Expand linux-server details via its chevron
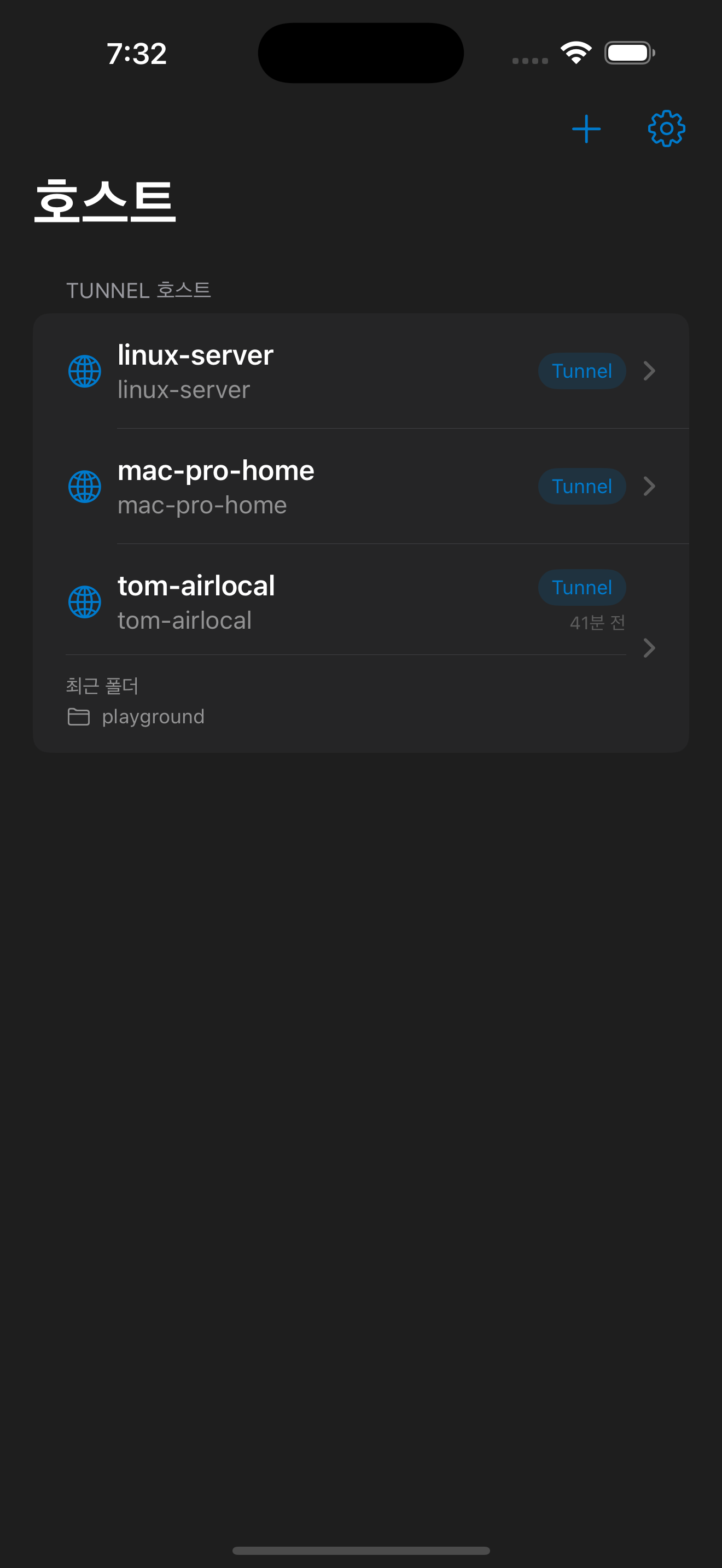This screenshot has width=722, height=1568. (649, 371)
